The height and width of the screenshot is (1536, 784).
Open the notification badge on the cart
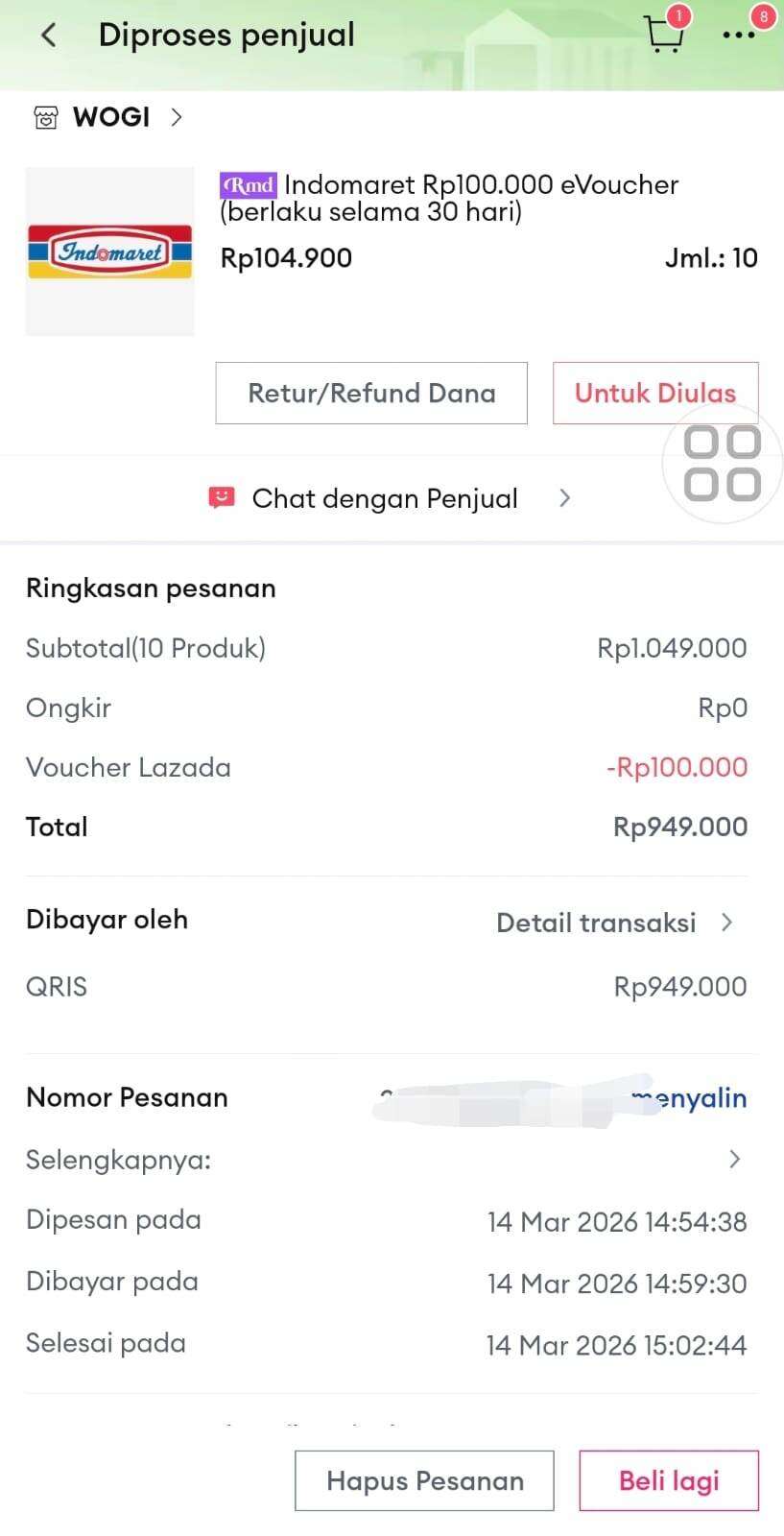click(x=677, y=15)
